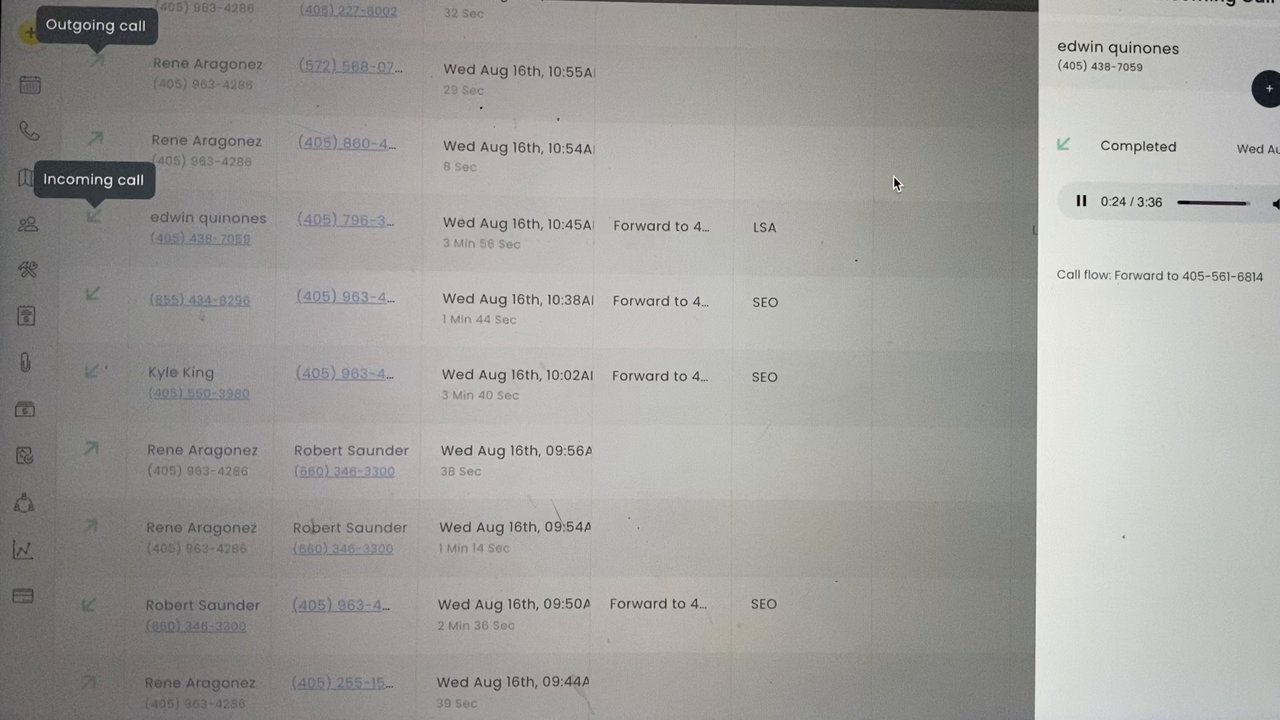This screenshot has width=1280, height=720.
Task: Open the phone calls icon in the sidebar
Action: [29, 131]
